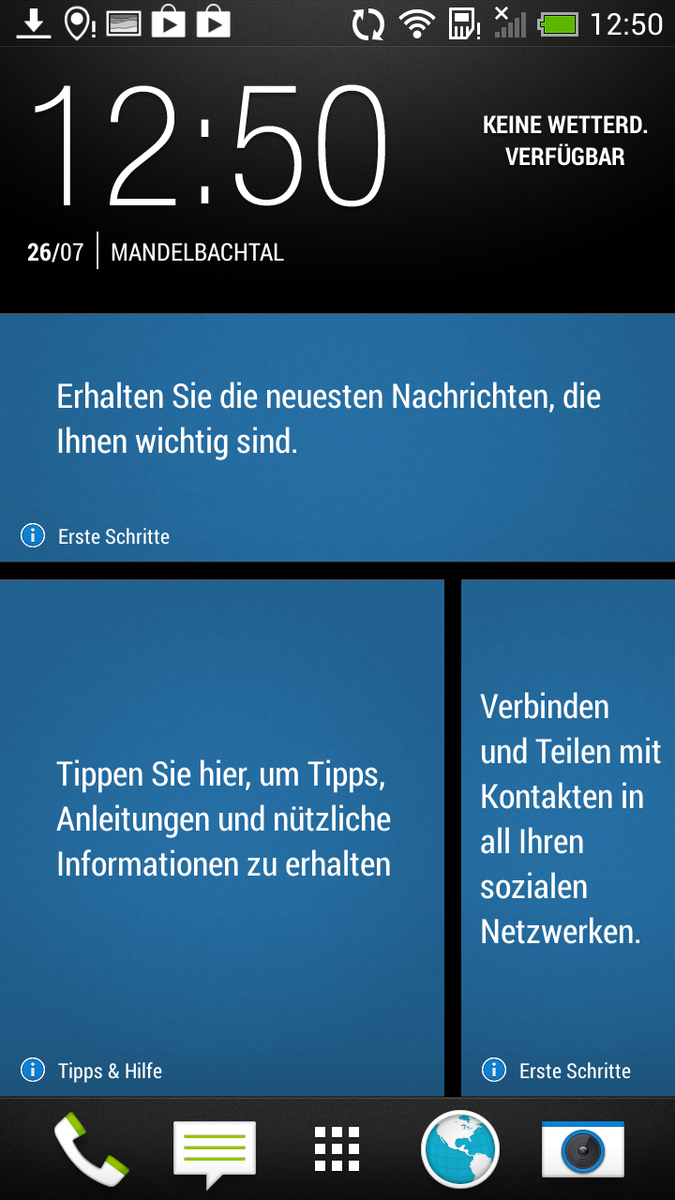Viewport: 675px width, 1200px height.
Task: Open the all apps grid
Action: 337,1150
